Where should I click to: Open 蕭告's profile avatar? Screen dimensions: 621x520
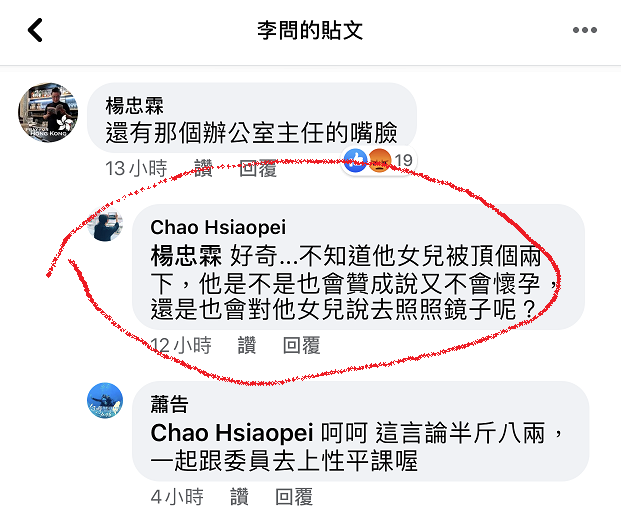click(x=105, y=401)
